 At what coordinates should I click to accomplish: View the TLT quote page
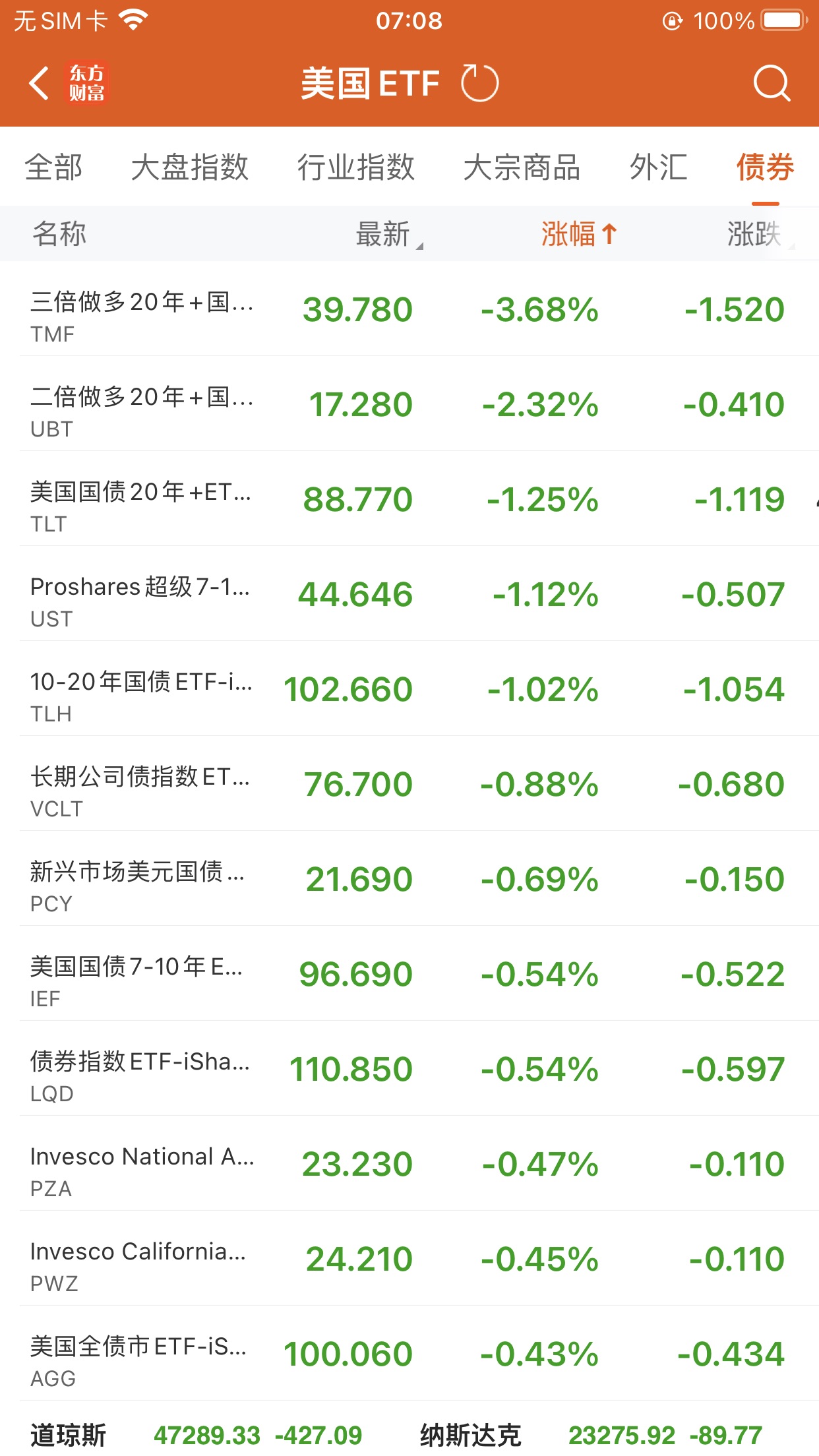(409, 499)
